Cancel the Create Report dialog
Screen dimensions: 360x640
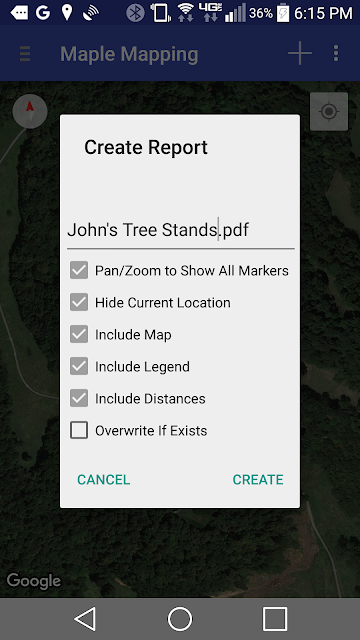pyautogui.click(x=104, y=480)
